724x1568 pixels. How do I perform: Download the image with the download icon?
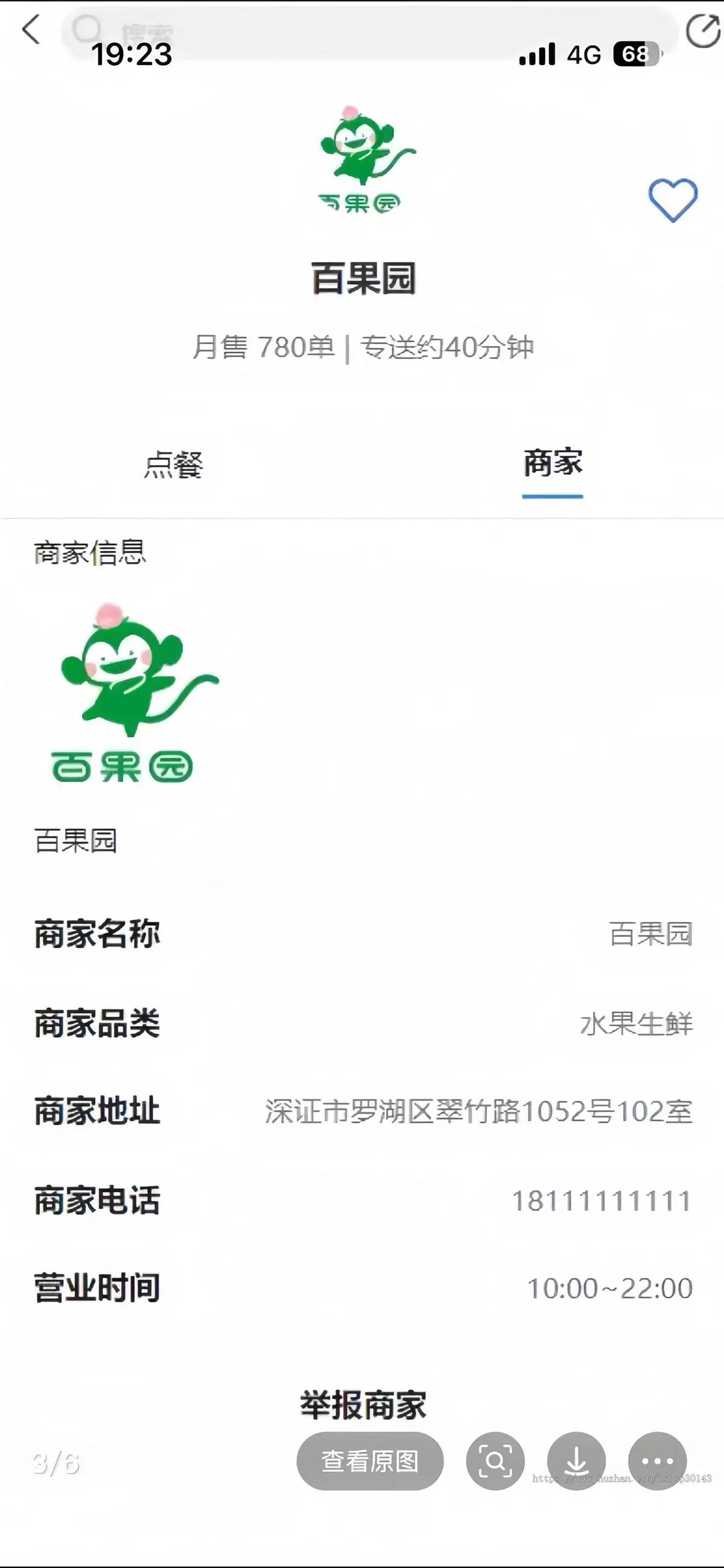576,1461
